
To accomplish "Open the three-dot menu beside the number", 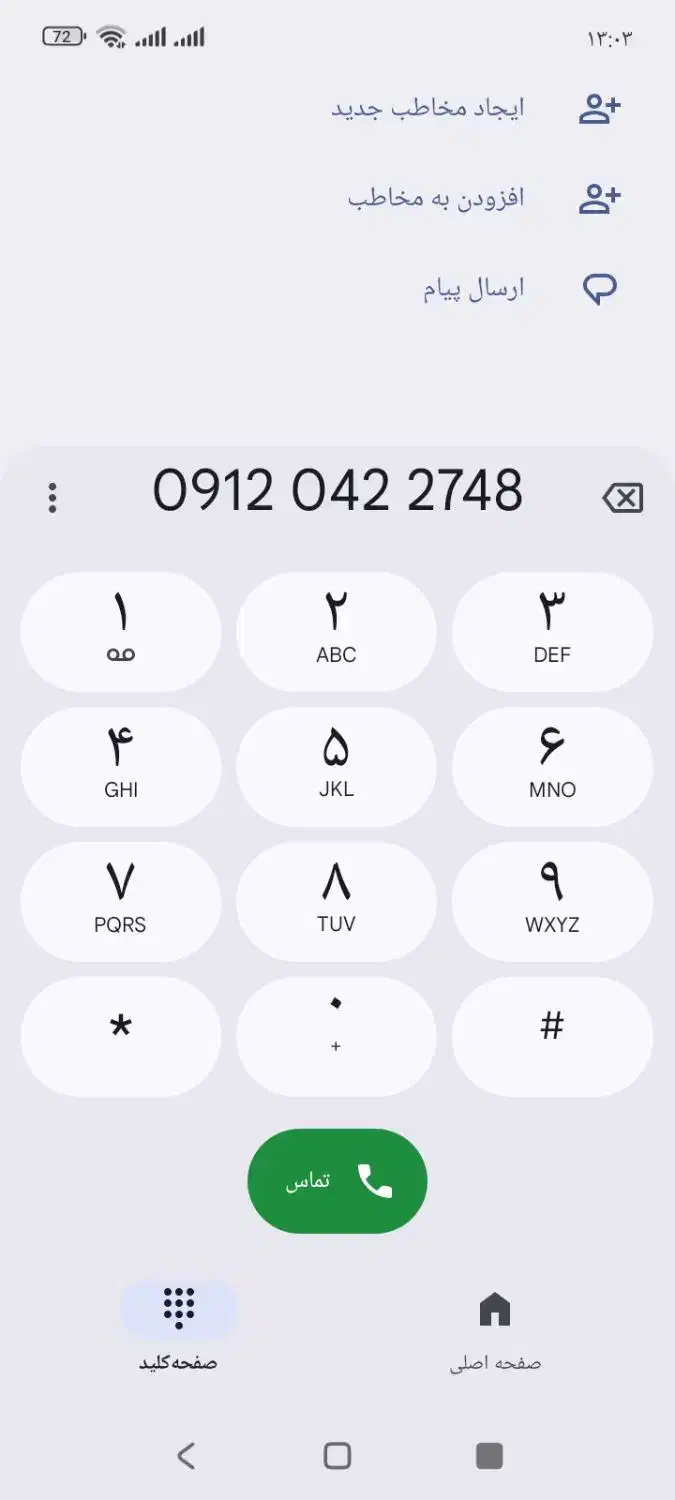I will (x=52, y=497).
